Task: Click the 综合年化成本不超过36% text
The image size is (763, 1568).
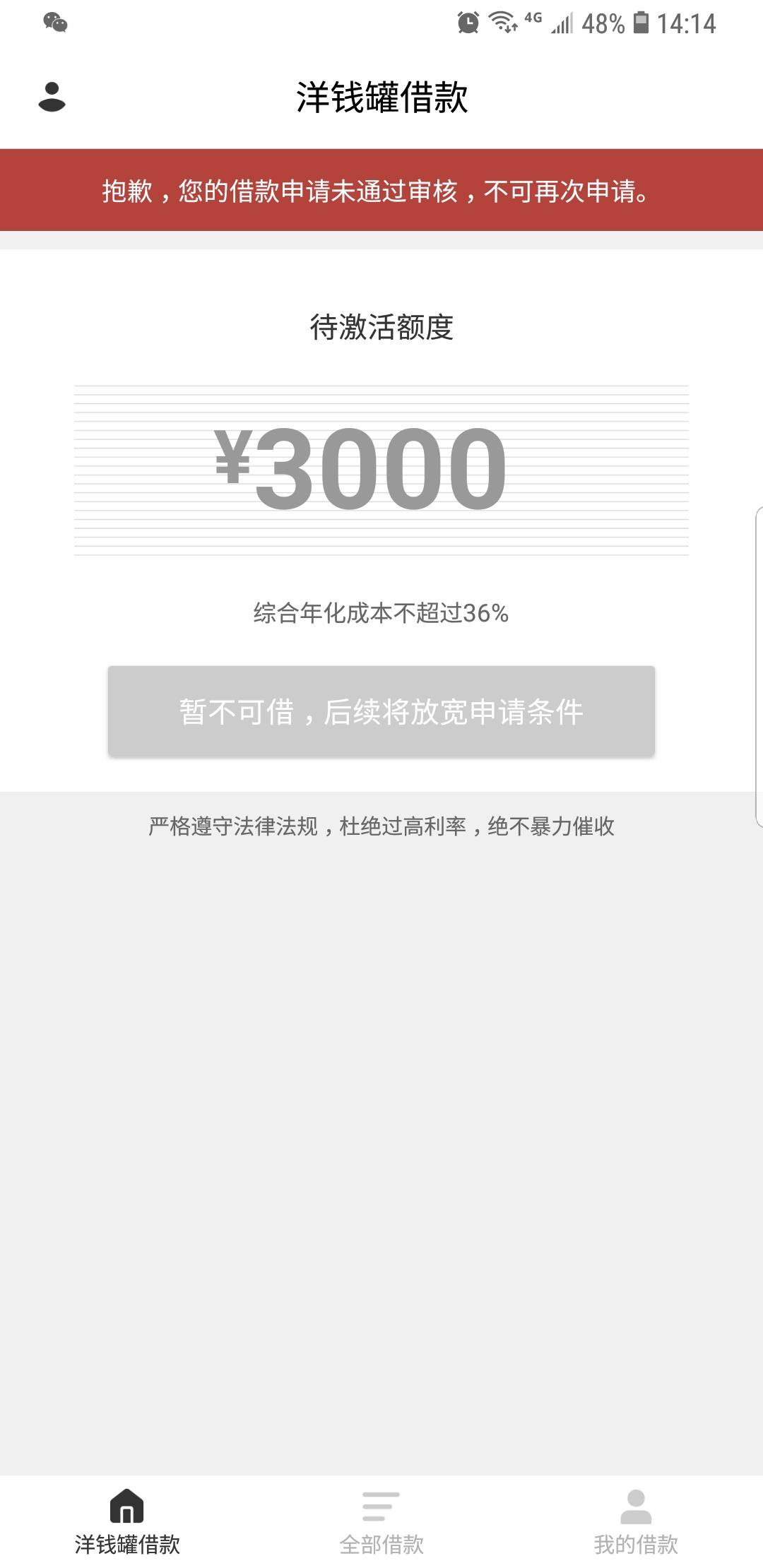Action: click(x=381, y=614)
